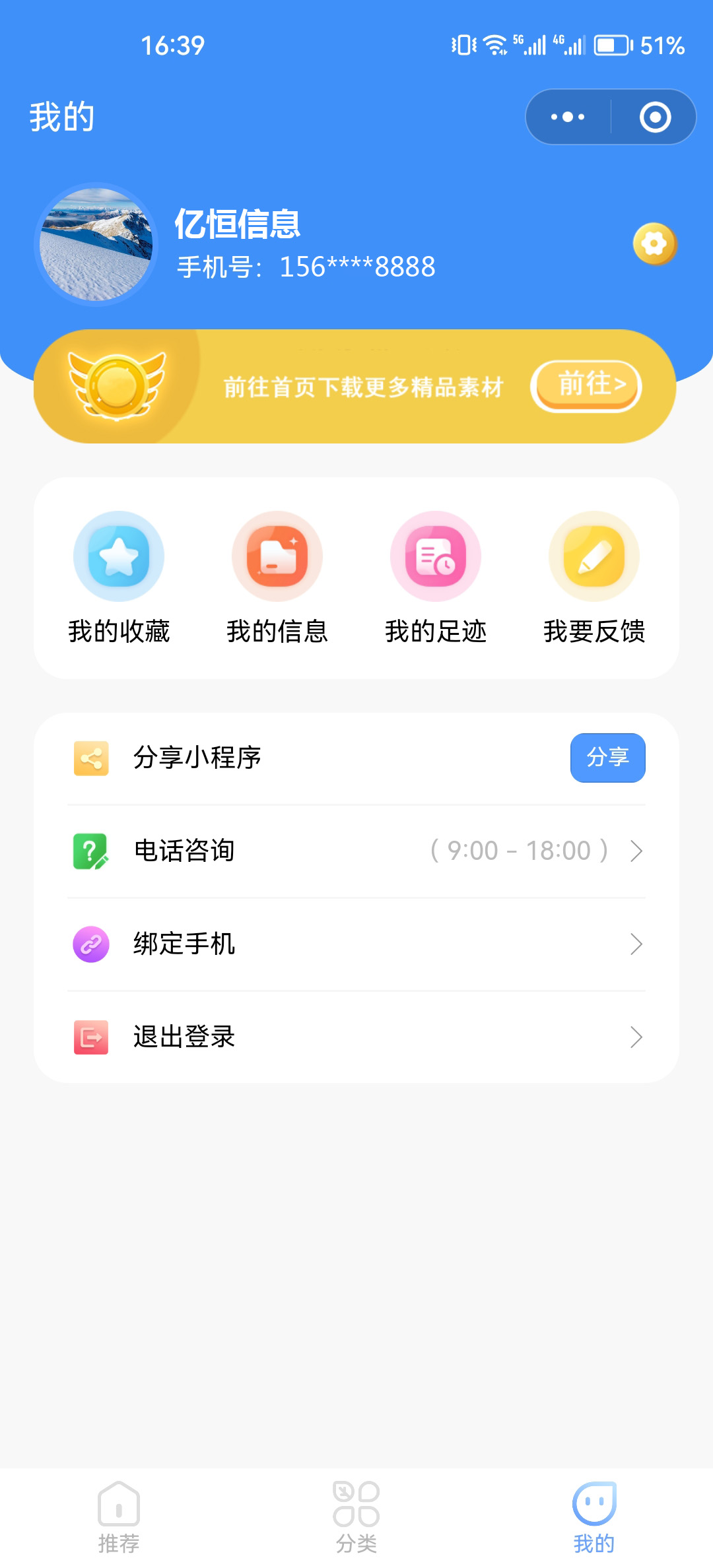Tap the profile avatar photo
The width and height of the screenshot is (713, 1568).
pyautogui.click(x=96, y=244)
